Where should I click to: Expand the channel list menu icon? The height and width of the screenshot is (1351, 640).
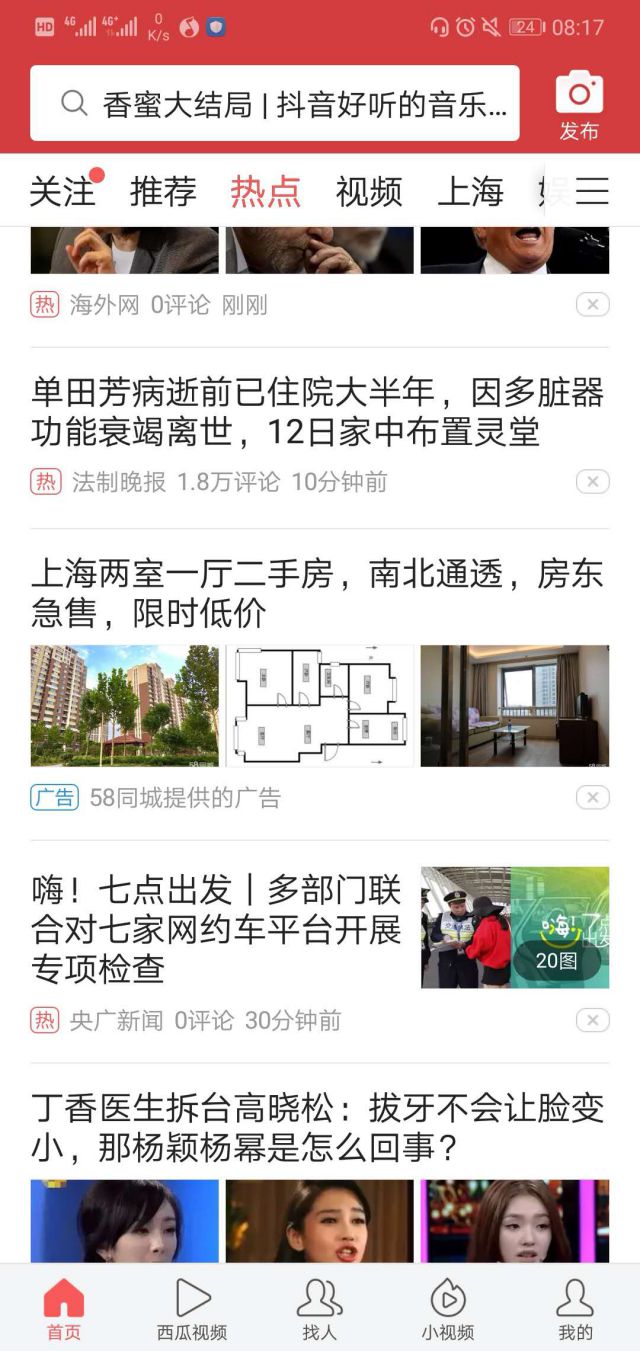coord(592,191)
